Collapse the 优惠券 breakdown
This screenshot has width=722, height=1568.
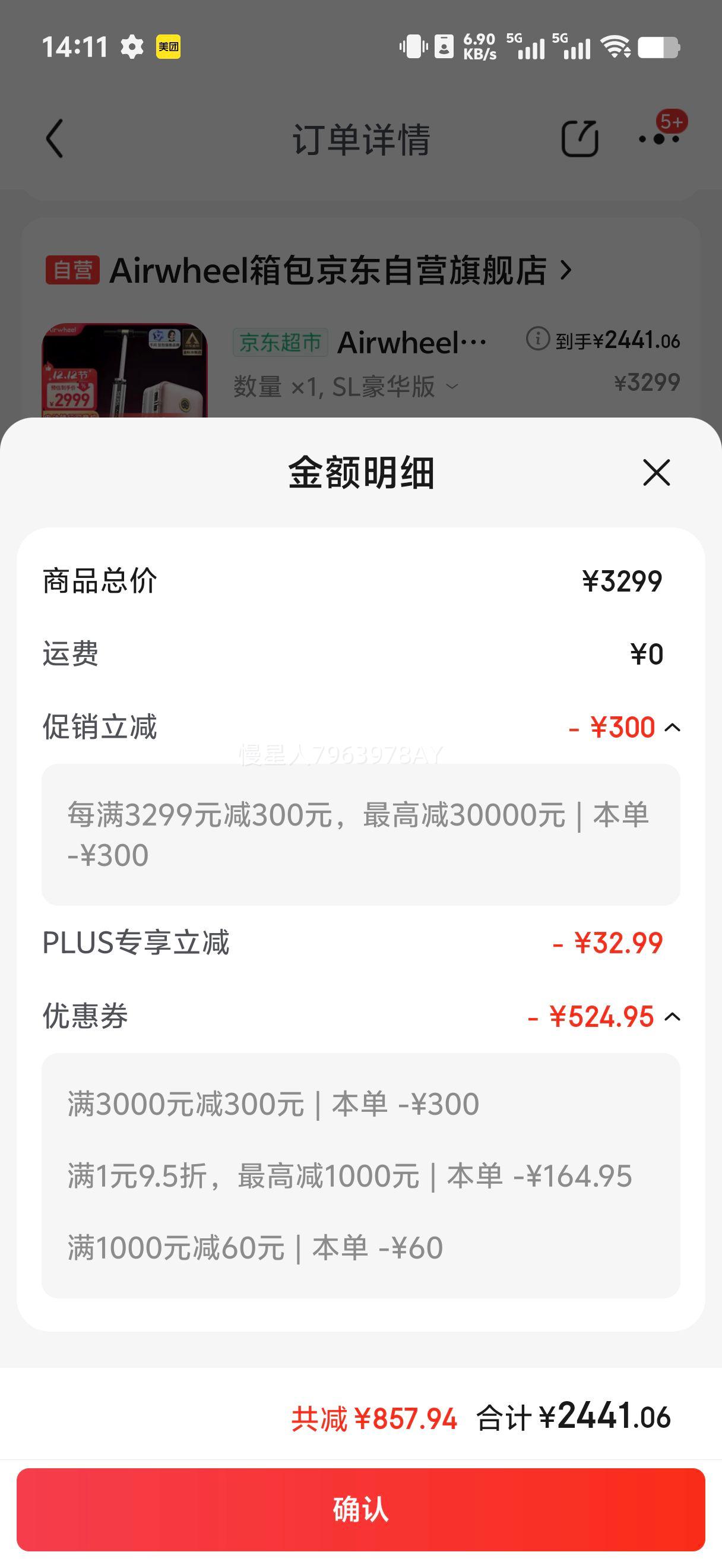(672, 1016)
